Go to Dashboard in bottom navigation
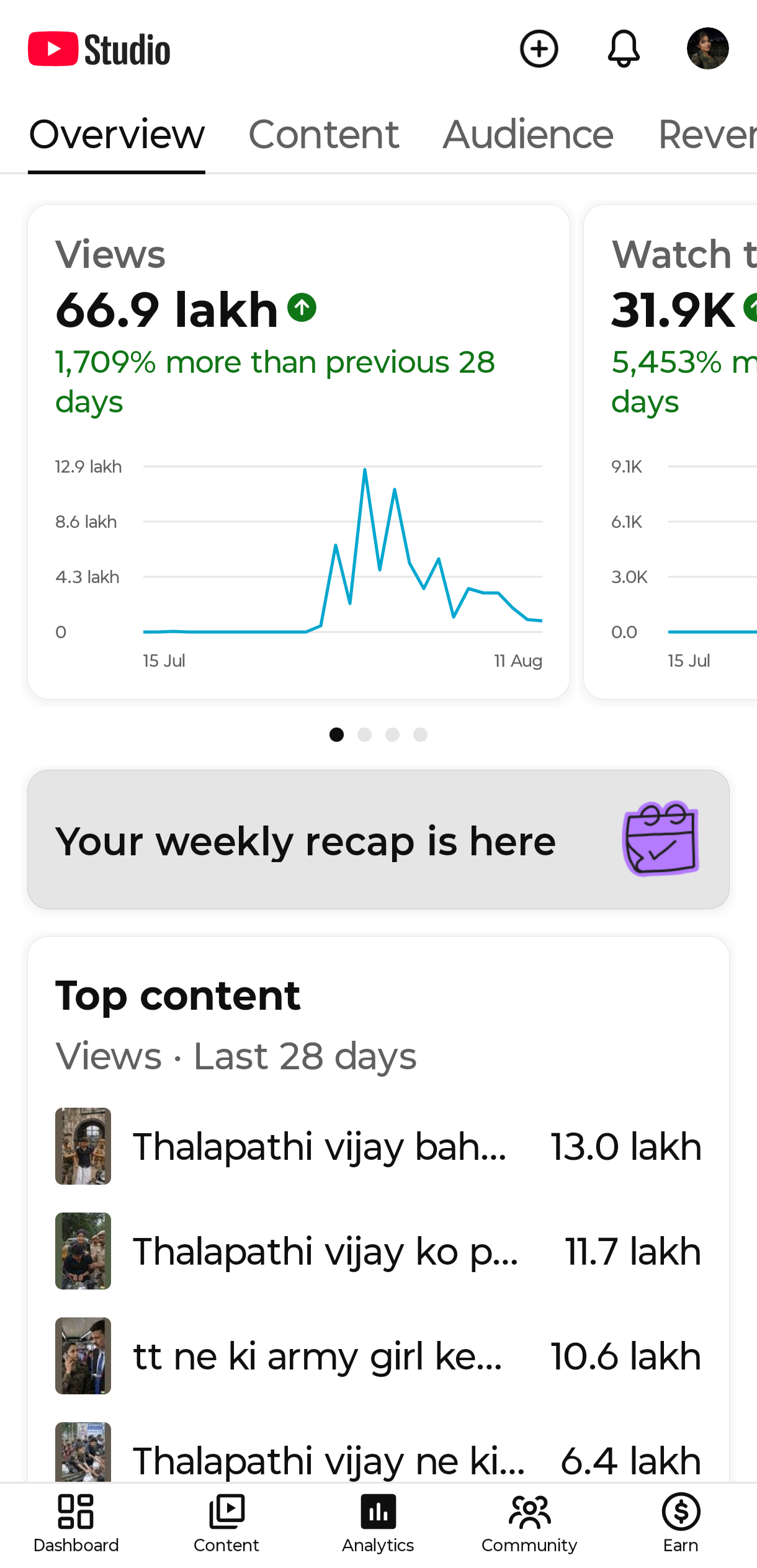 tap(76, 1525)
